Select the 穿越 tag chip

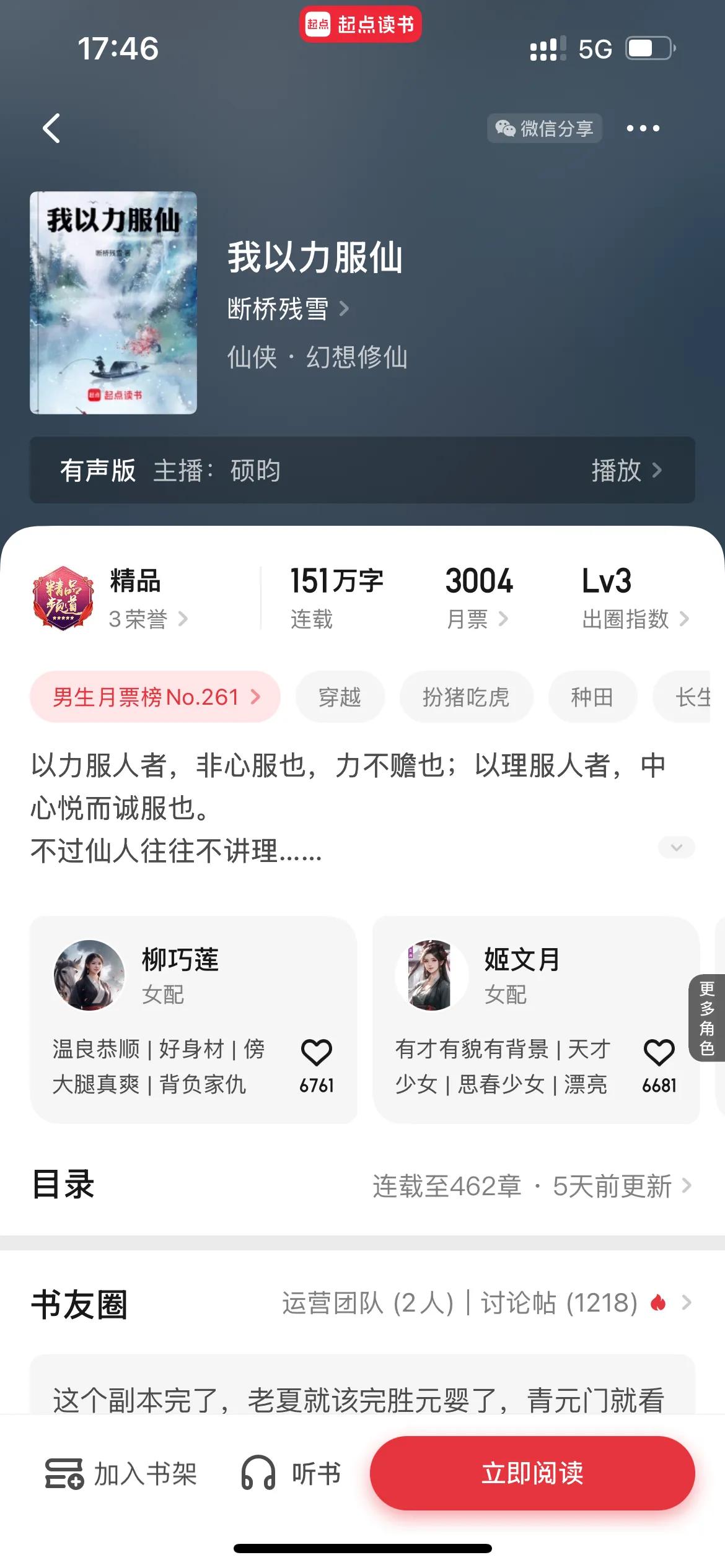tap(340, 697)
